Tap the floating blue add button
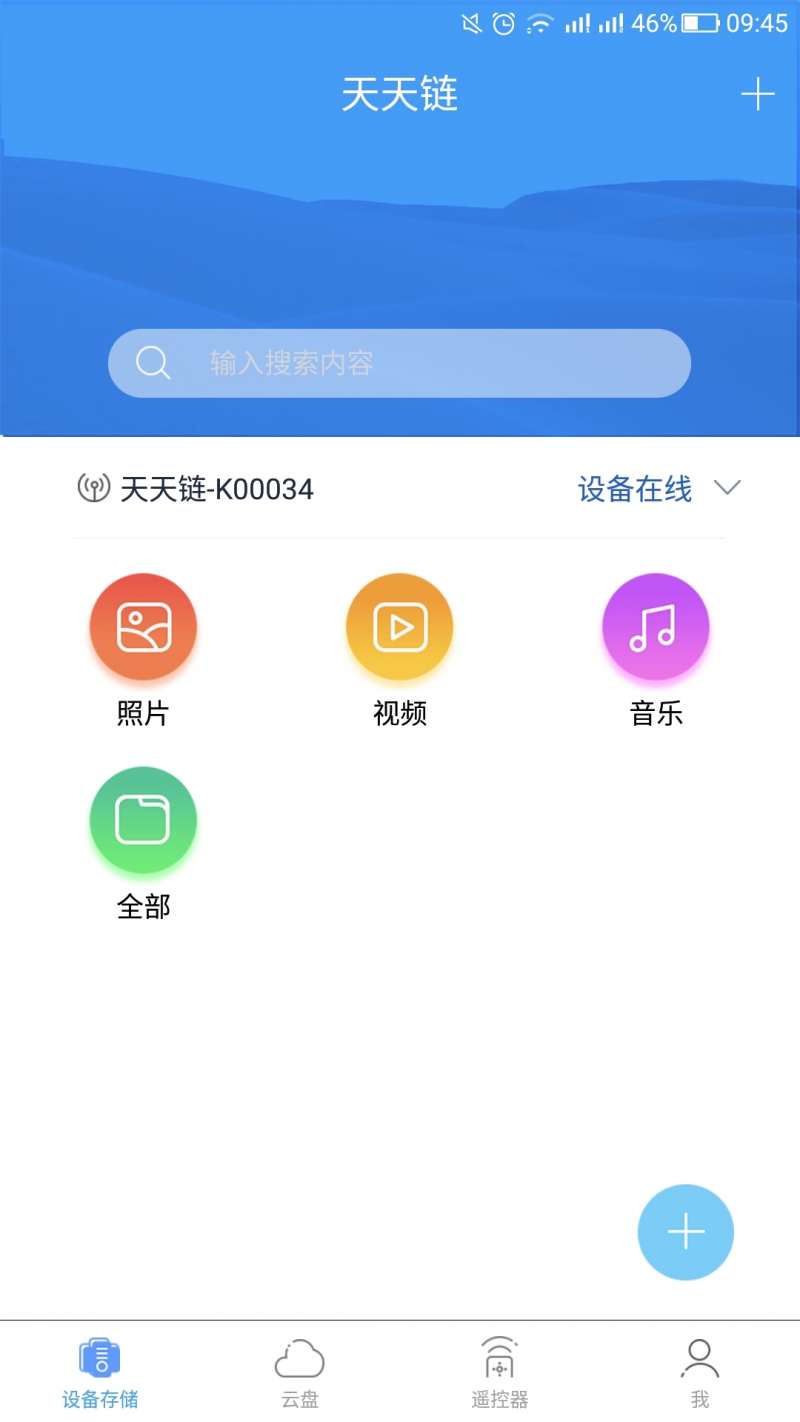Screen dimensions: 800x1422 pos(686,1232)
